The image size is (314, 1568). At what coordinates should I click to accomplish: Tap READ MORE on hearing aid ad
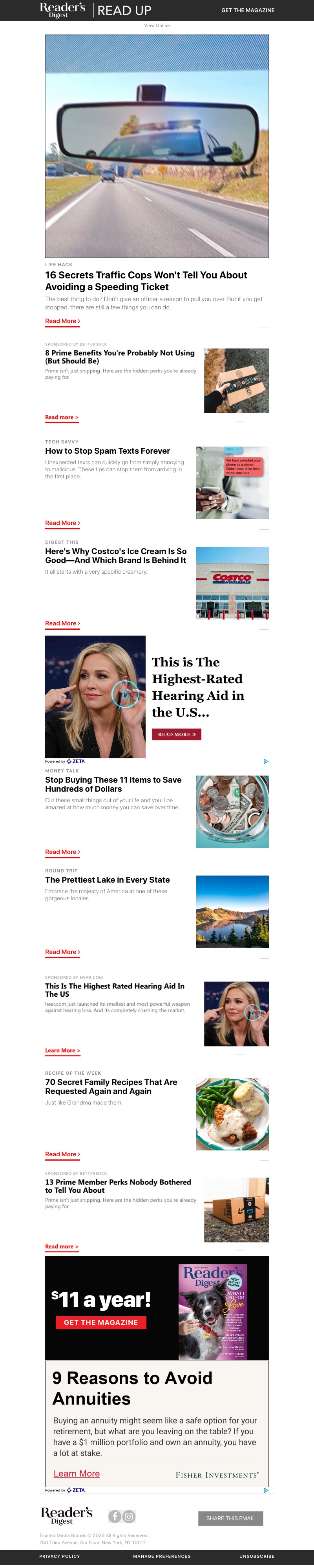pos(176,735)
